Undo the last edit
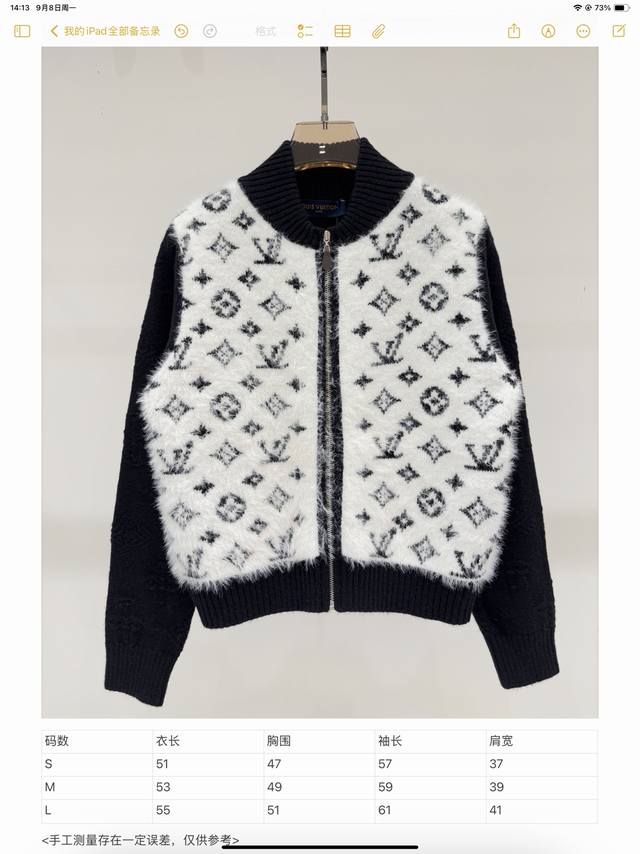The height and width of the screenshot is (854, 640). coord(181,31)
